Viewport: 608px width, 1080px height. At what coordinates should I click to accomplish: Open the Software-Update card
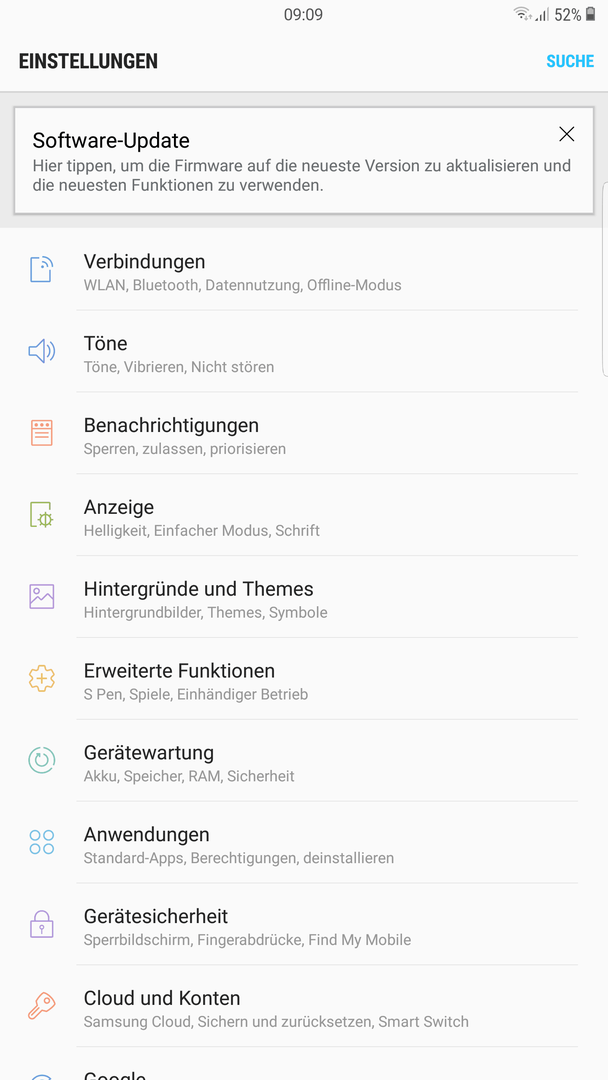(304, 160)
